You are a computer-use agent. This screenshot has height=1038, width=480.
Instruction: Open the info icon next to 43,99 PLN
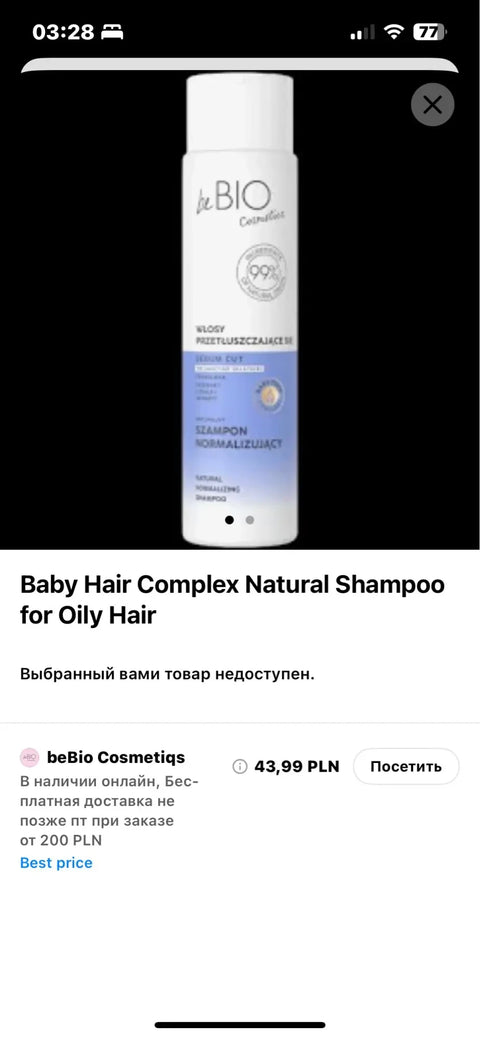coord(240,767)
